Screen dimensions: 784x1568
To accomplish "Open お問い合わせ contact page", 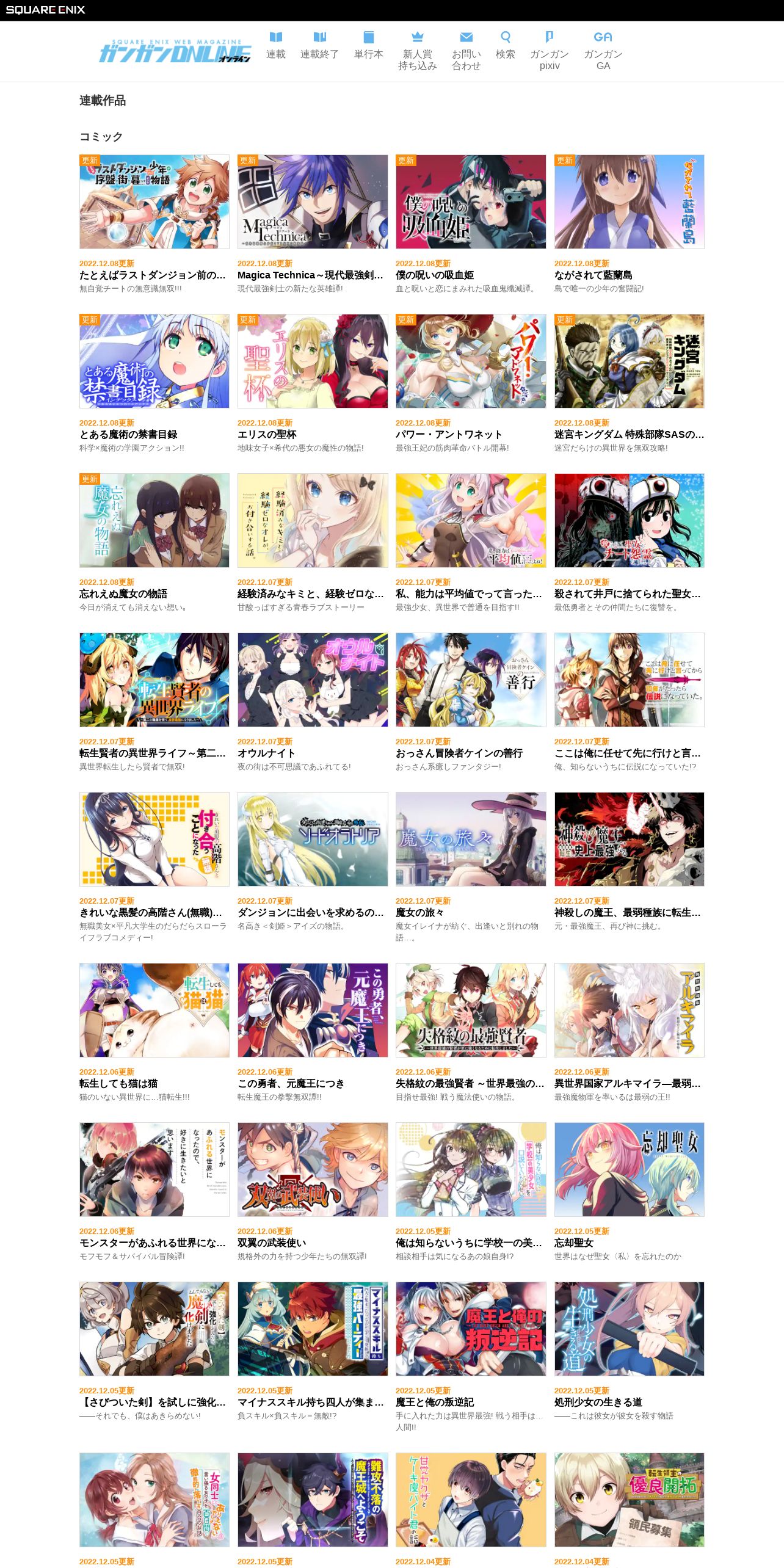I will (466, 51).
